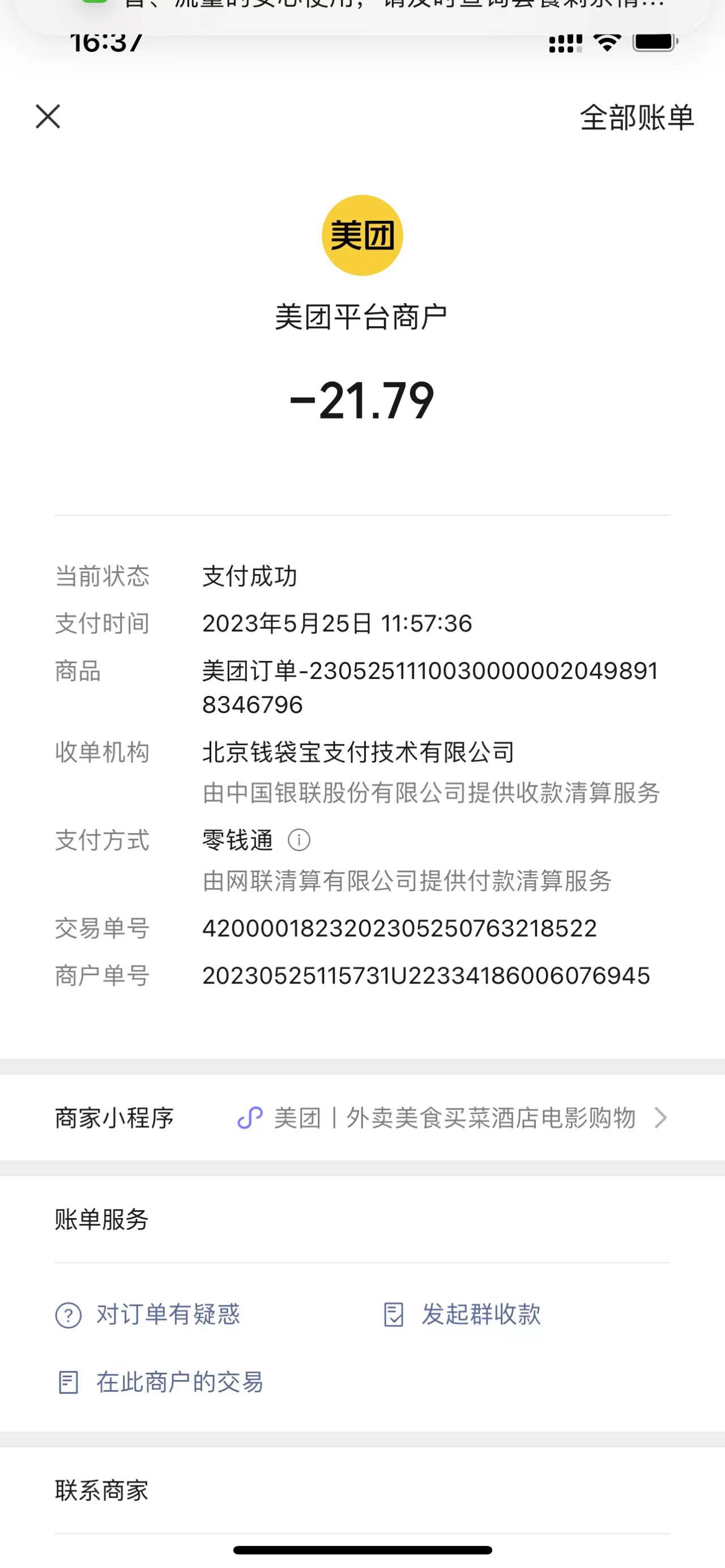Select 对订单有疑惑 for order questions

point(148,1314)
